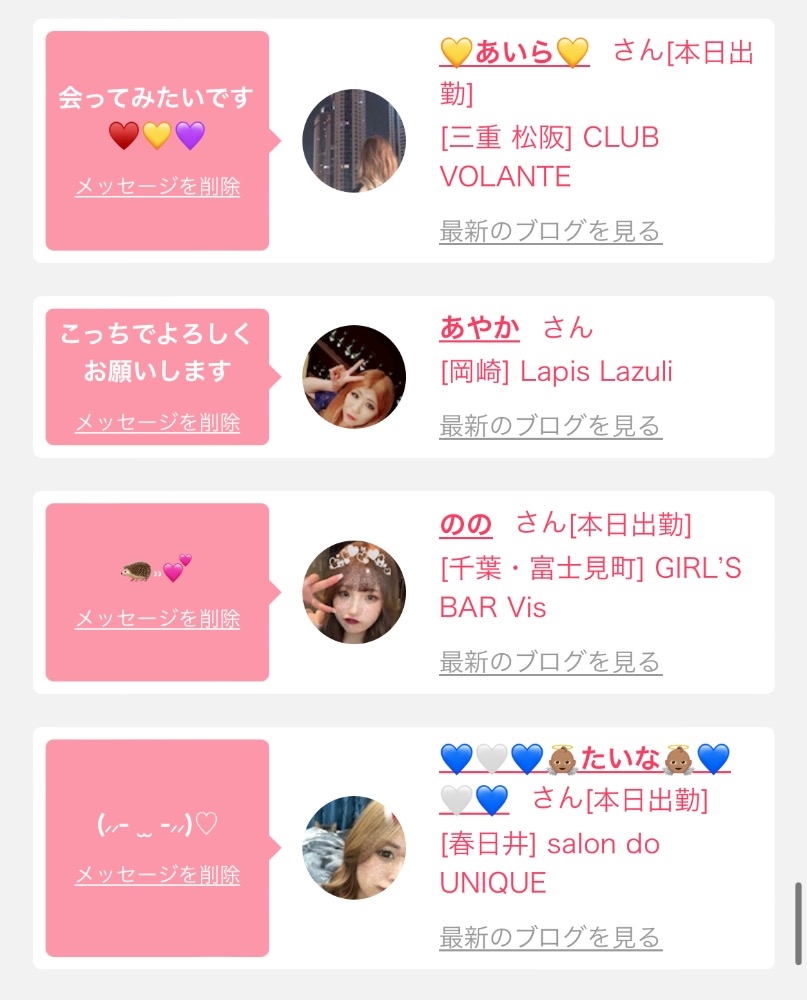Delete the hedgehog message to のの
The width and height of the screenshot is (807, 1000).
[x=158, y=618]
